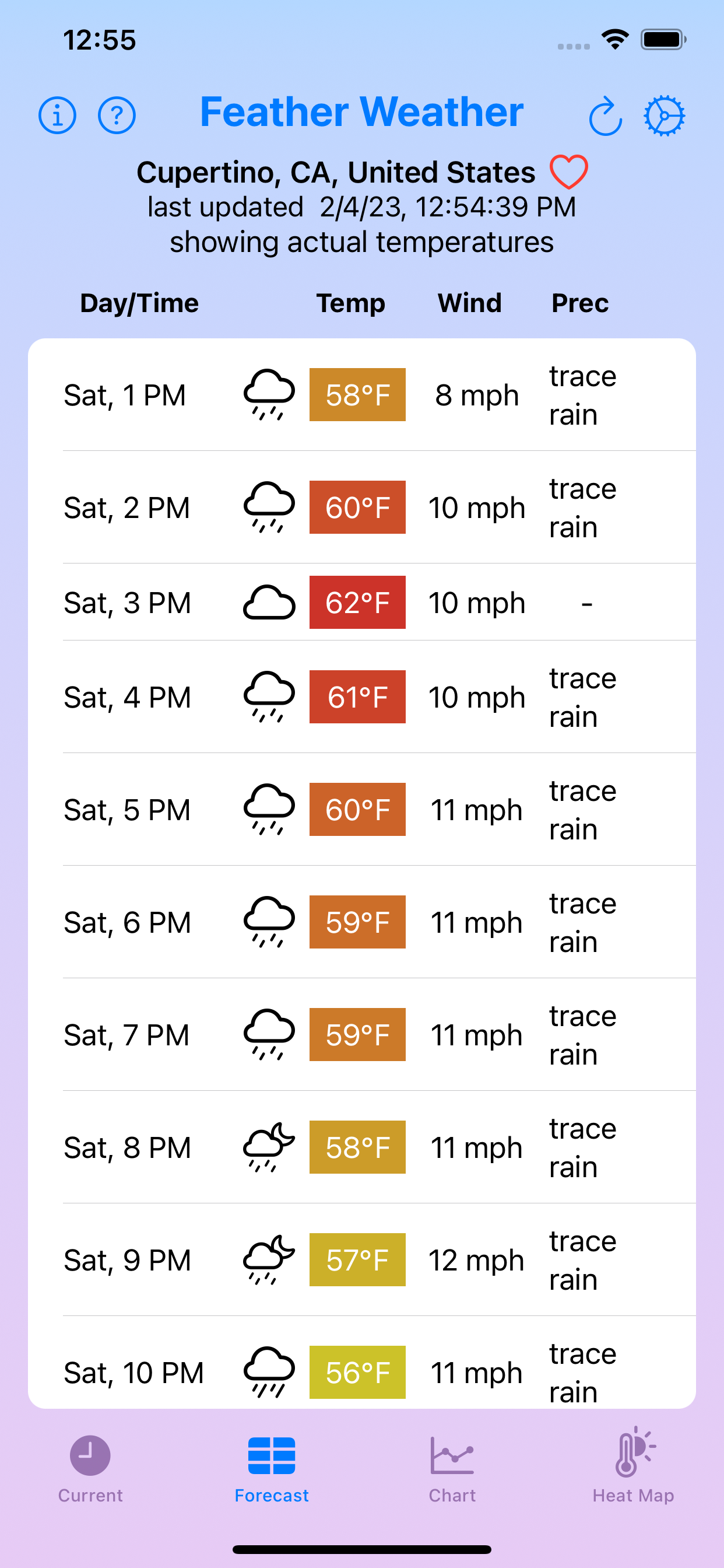Switch to the Current tab
This screenshot has width=724, height=1568.
click(90, 1468)
